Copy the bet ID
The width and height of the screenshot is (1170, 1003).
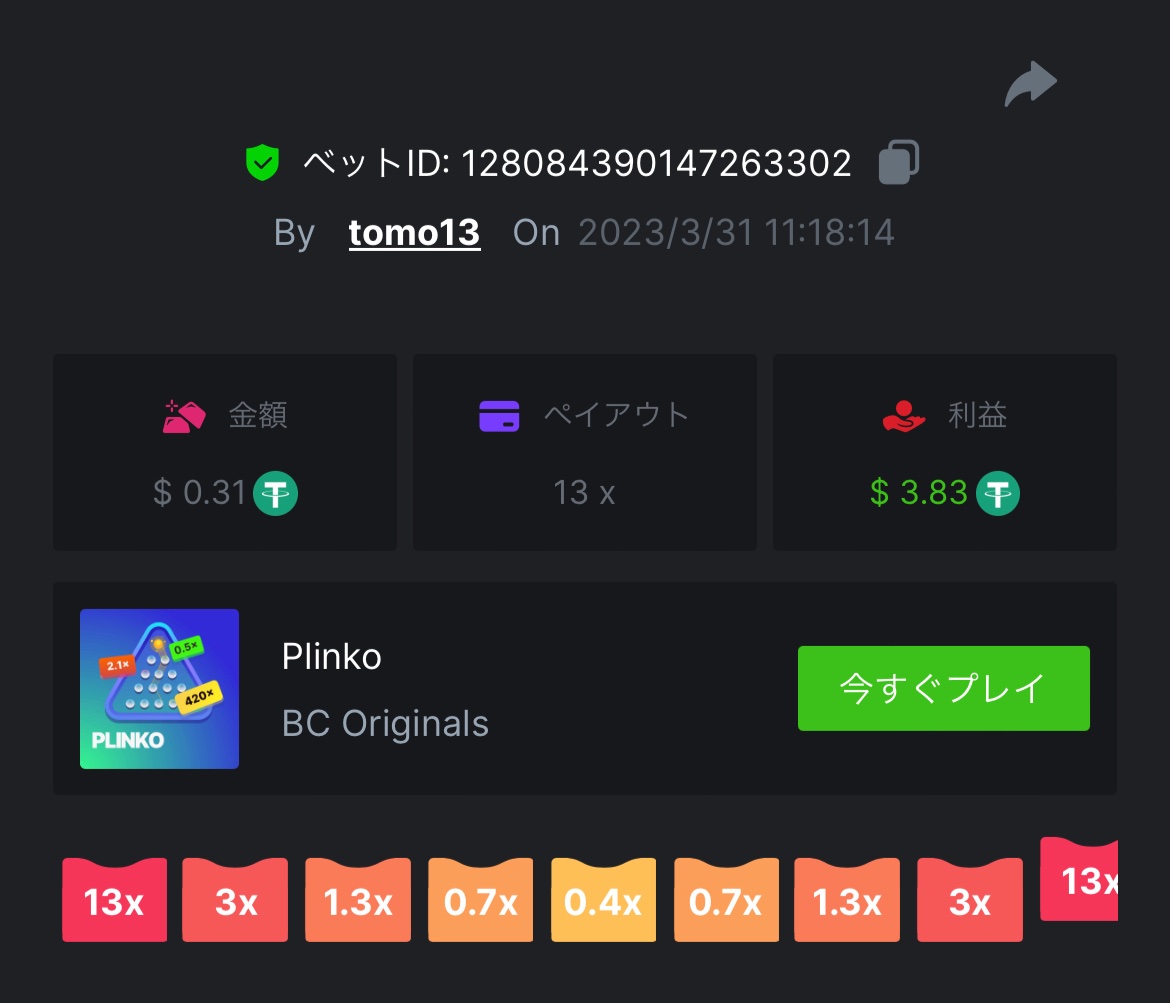(x=898, y=163)
